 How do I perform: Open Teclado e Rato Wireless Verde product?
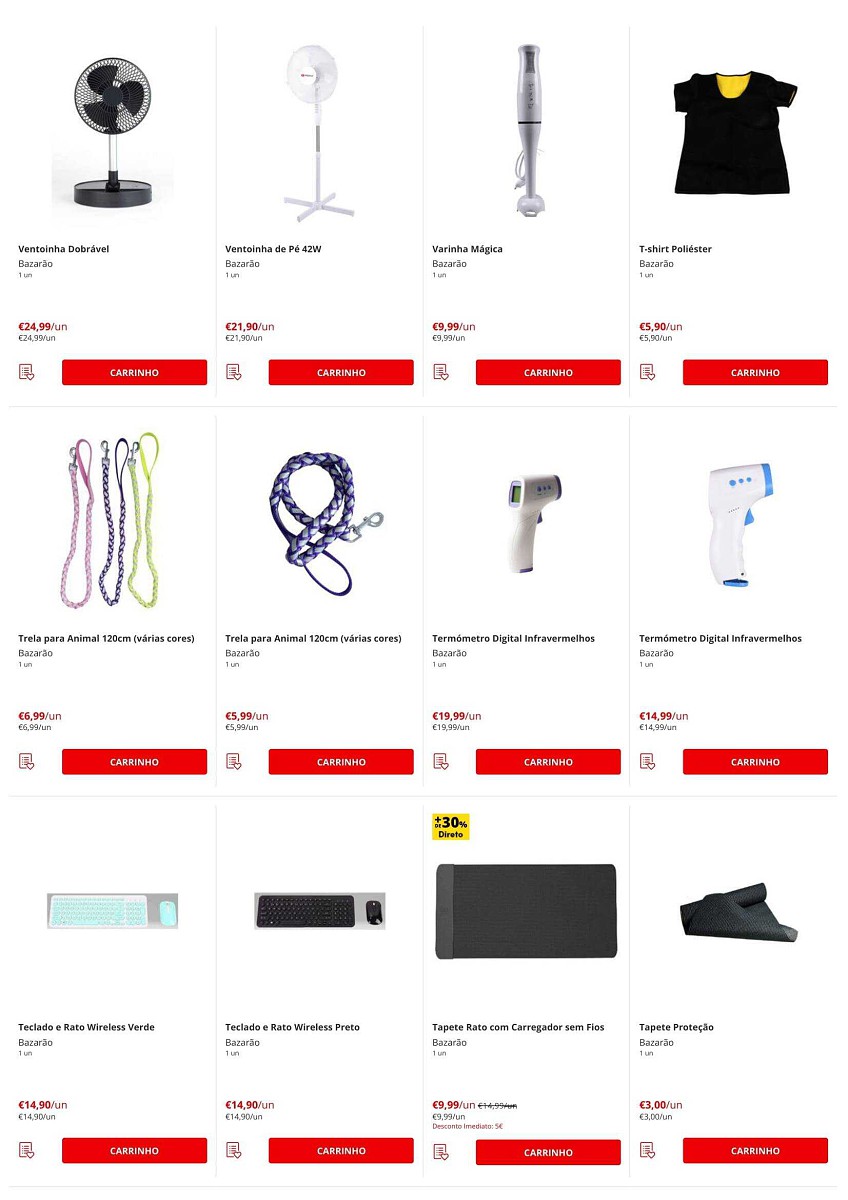click(x=86, y=1027)
